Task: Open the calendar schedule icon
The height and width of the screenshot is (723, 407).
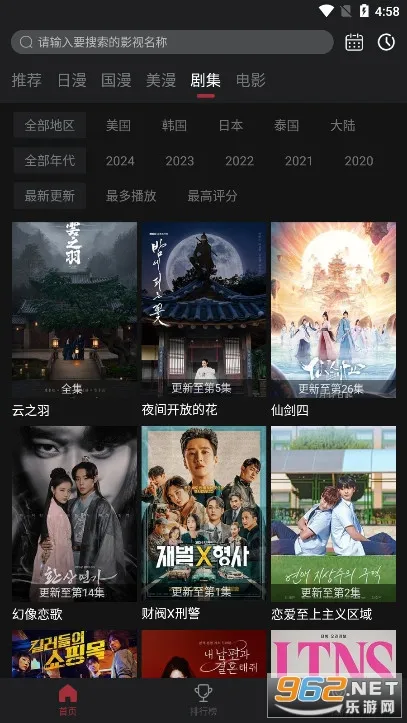Action: coord(354,42)
